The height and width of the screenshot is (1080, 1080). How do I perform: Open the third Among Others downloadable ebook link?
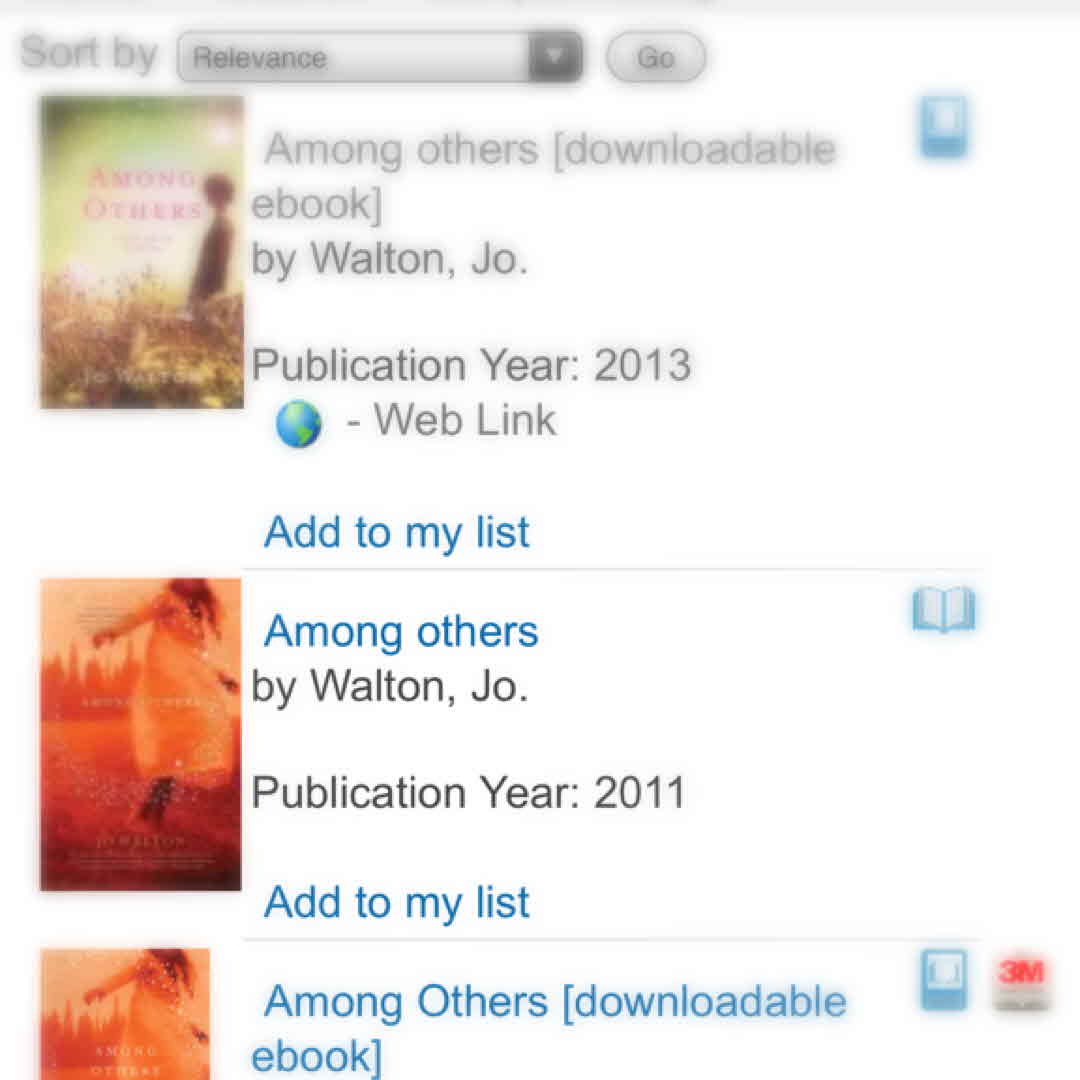tap(550, 1025)
